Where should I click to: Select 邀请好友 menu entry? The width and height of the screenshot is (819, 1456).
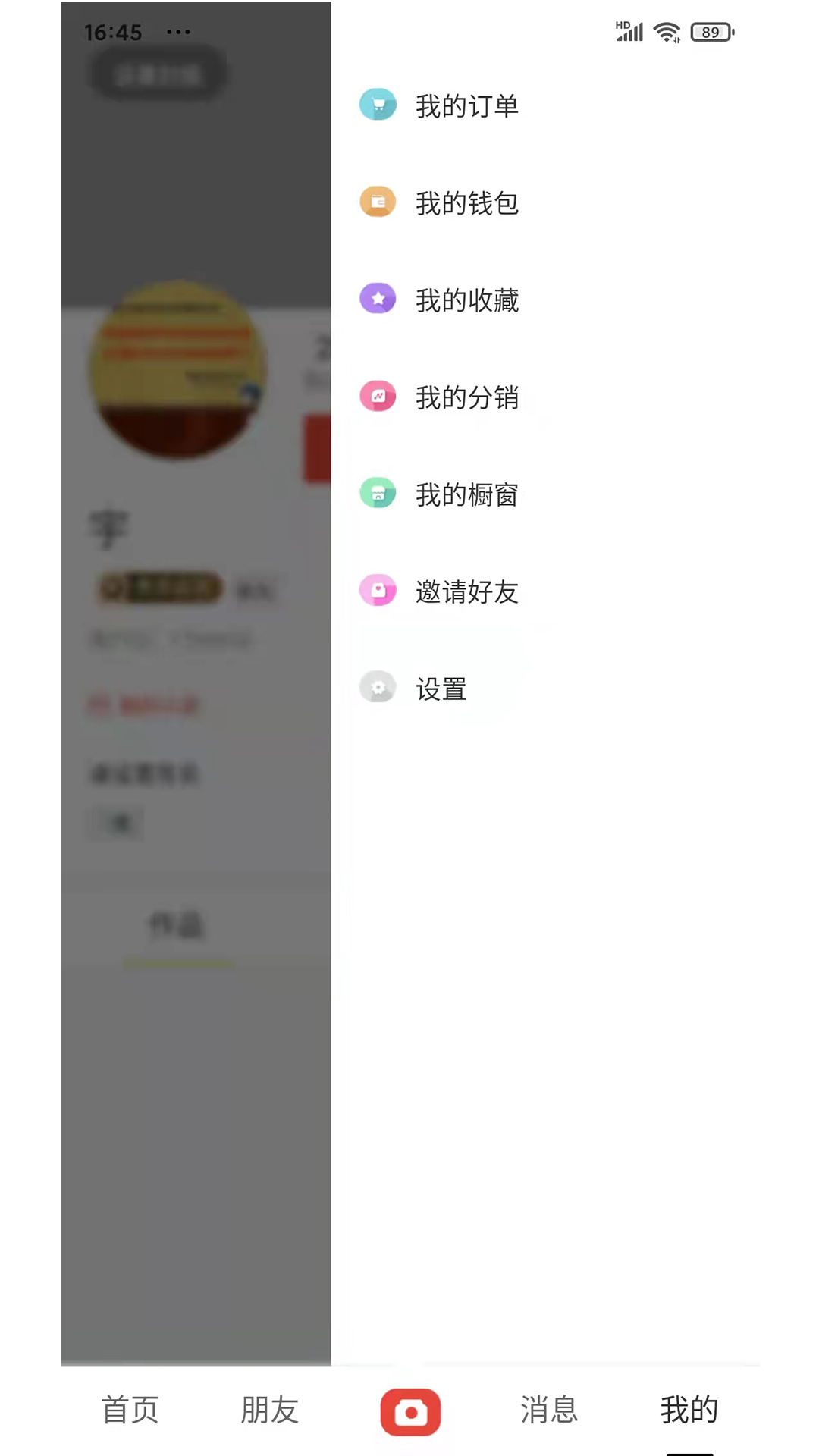467,592
